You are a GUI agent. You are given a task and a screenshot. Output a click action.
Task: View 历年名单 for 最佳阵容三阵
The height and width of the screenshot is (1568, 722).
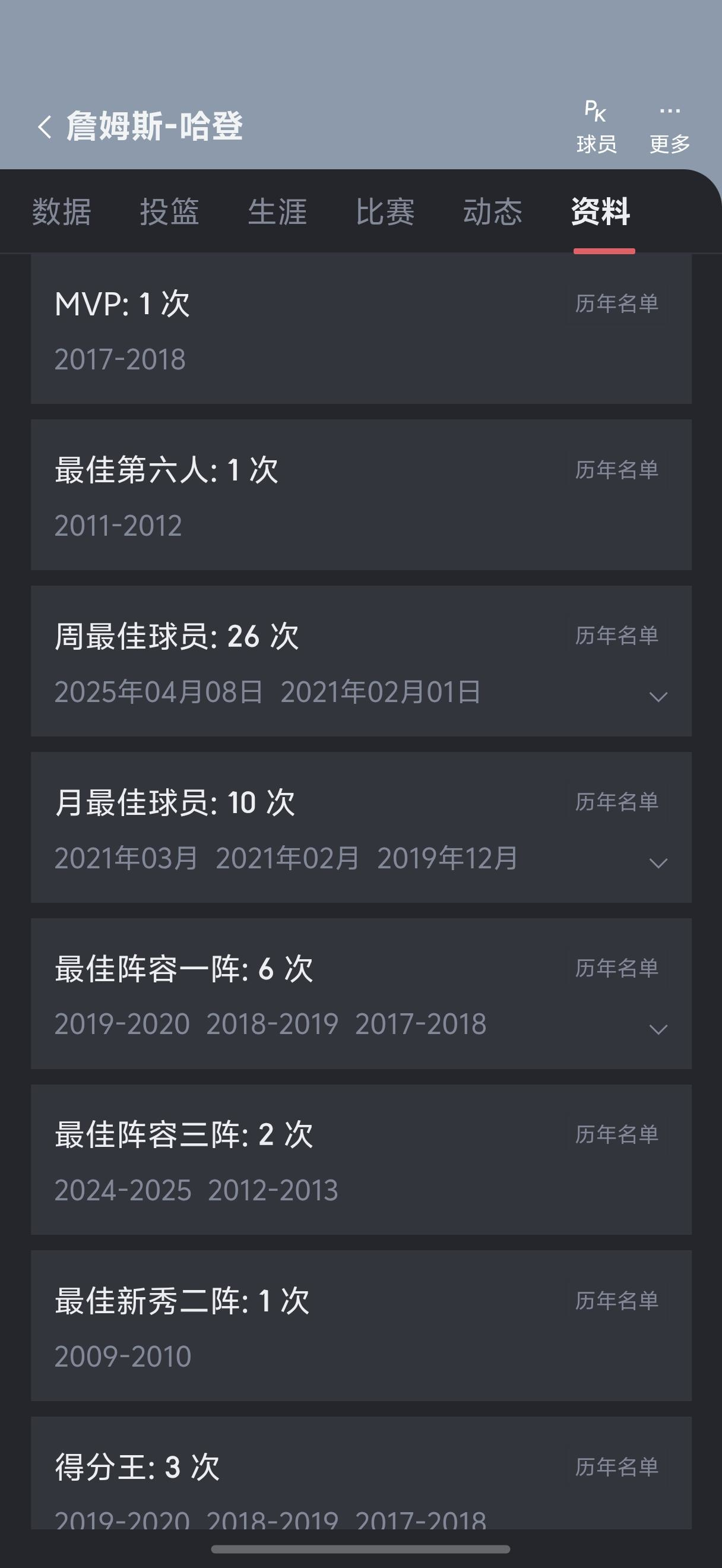[617, 1134]
